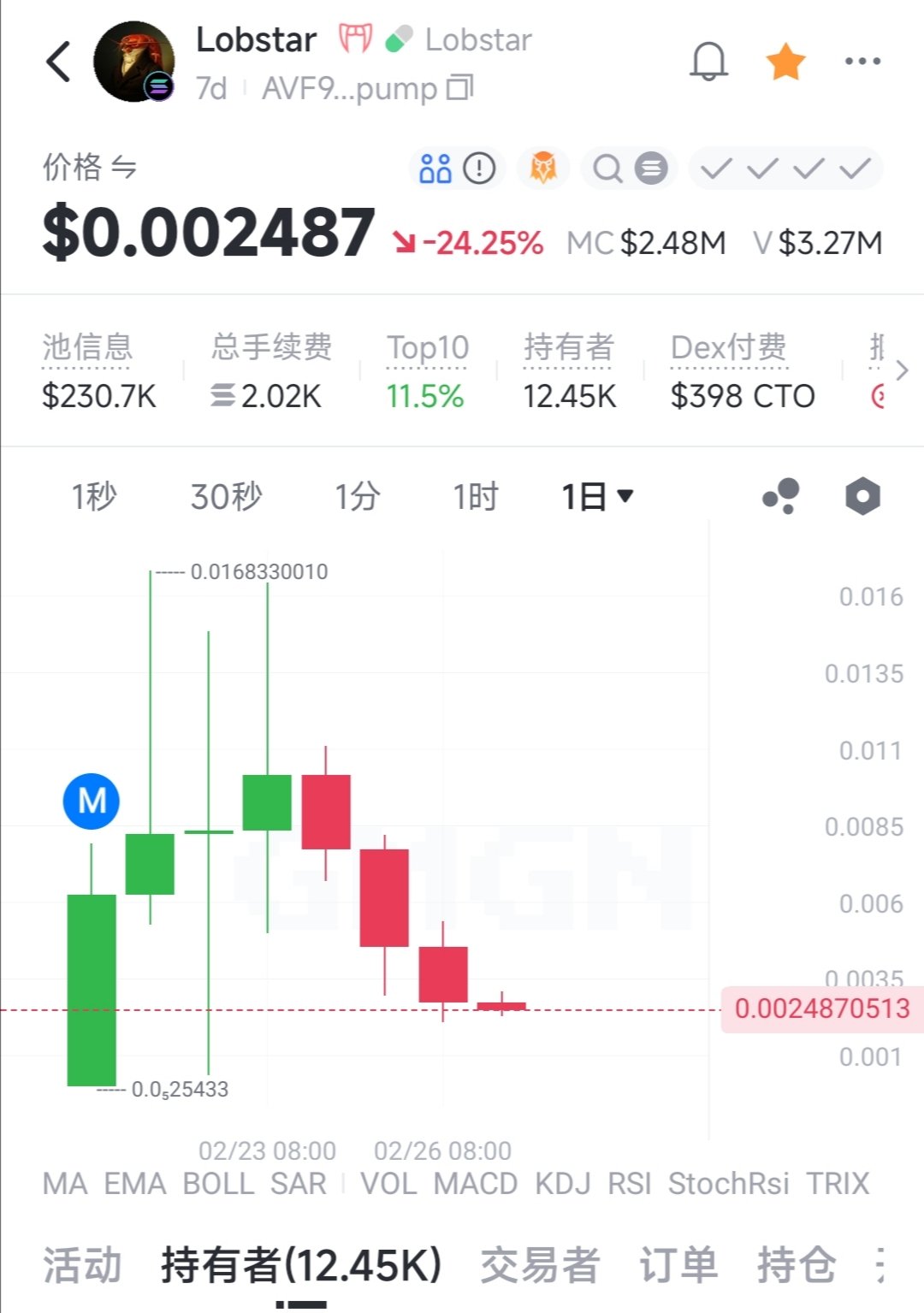Open the 订单 tab

[x=678, y=1265]
